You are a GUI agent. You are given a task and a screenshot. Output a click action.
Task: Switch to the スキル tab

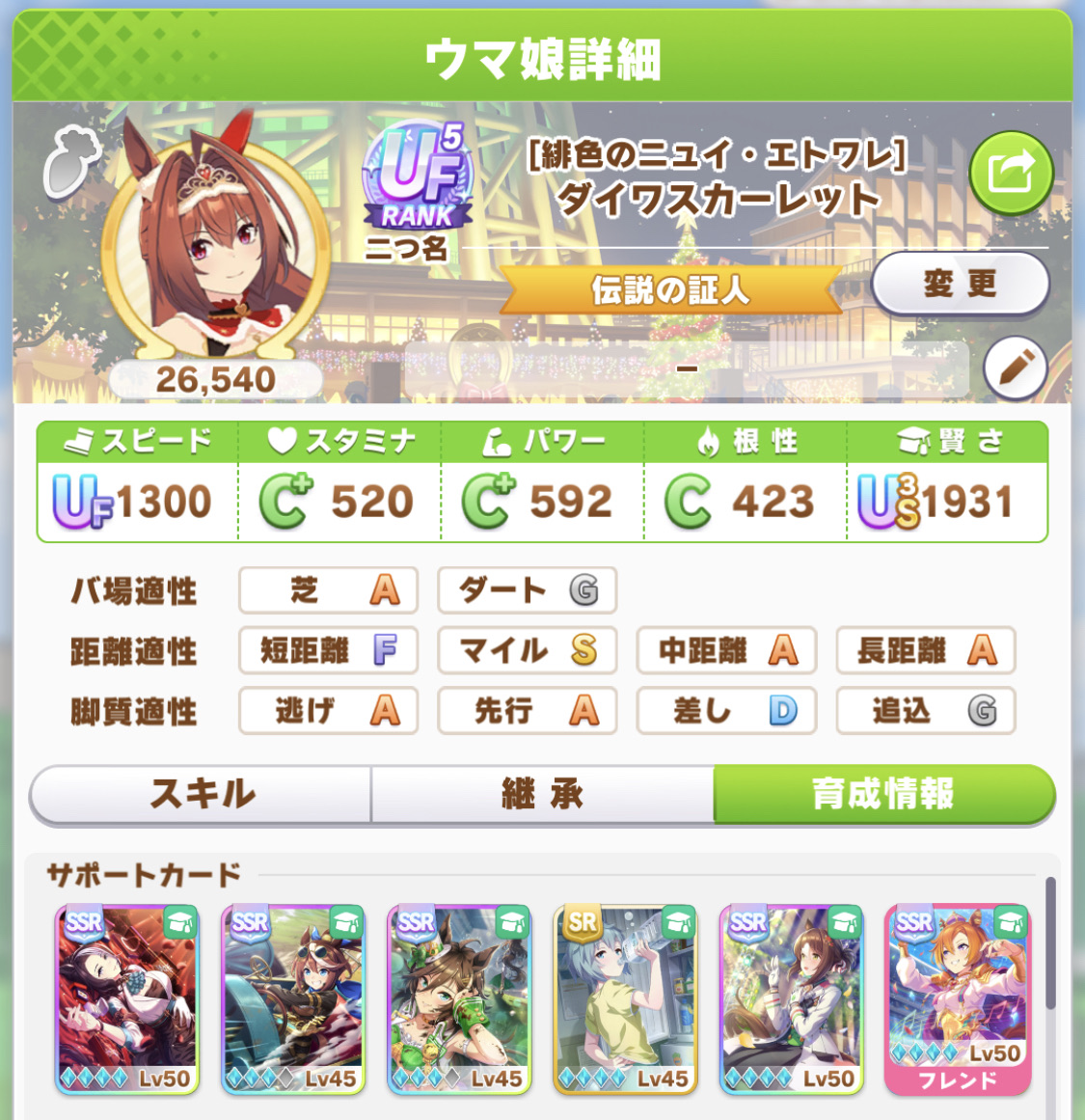point(202,795)
